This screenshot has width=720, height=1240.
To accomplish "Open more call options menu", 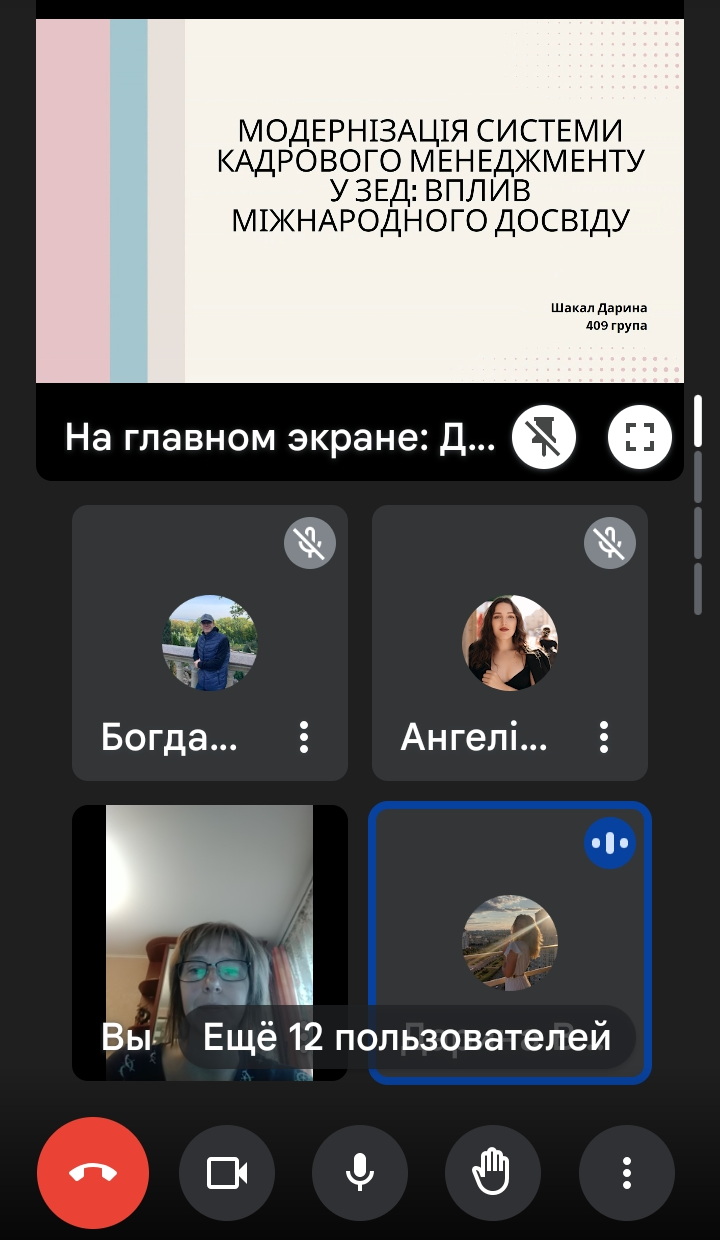I will click(627, 1173).
